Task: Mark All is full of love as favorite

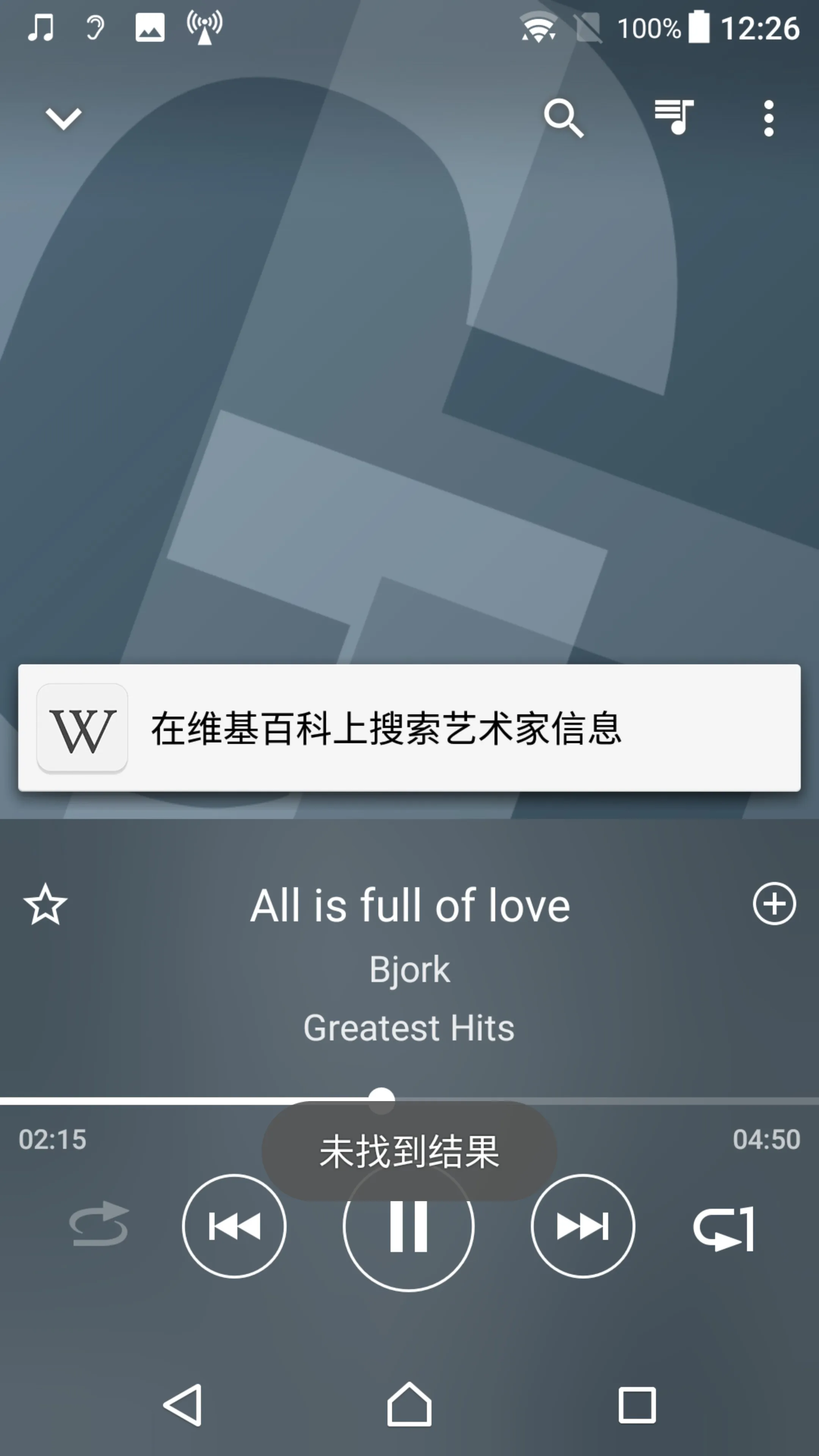Action: pos(46,905)
